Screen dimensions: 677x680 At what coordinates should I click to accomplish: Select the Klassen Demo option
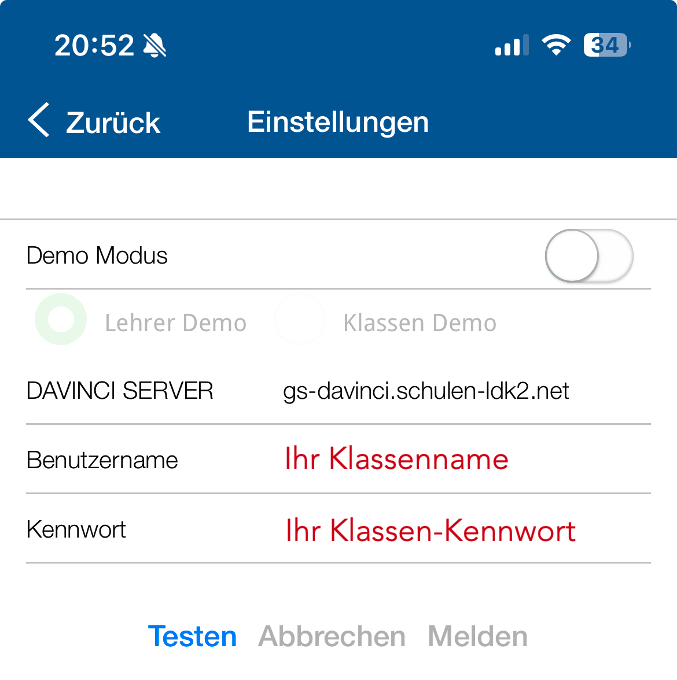coord(300,321)
